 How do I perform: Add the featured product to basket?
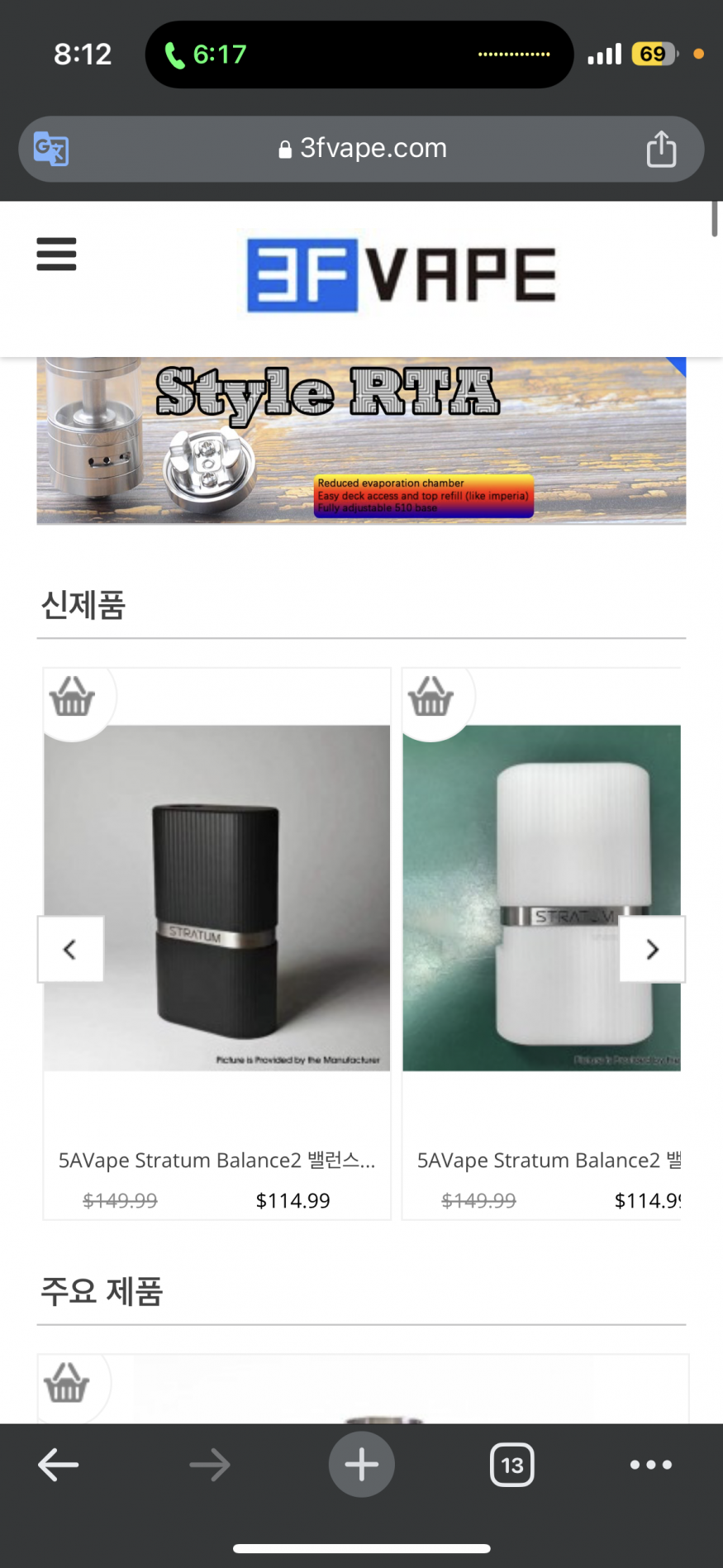click(67, 1384)
